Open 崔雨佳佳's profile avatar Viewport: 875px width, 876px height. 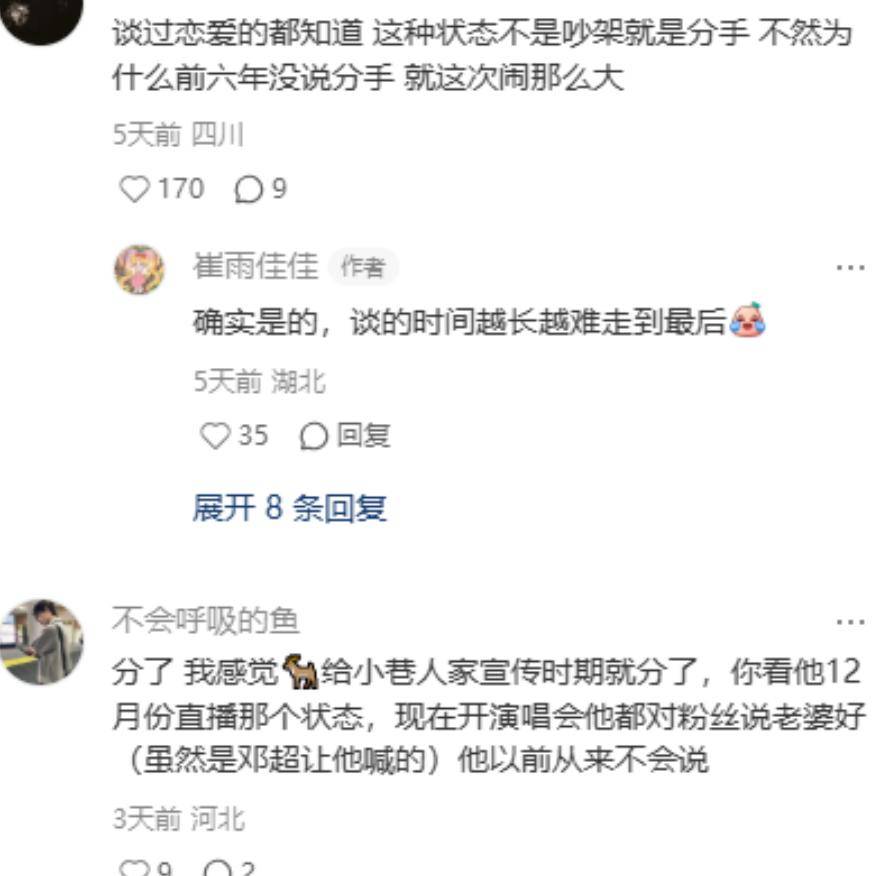pos(139,269)
